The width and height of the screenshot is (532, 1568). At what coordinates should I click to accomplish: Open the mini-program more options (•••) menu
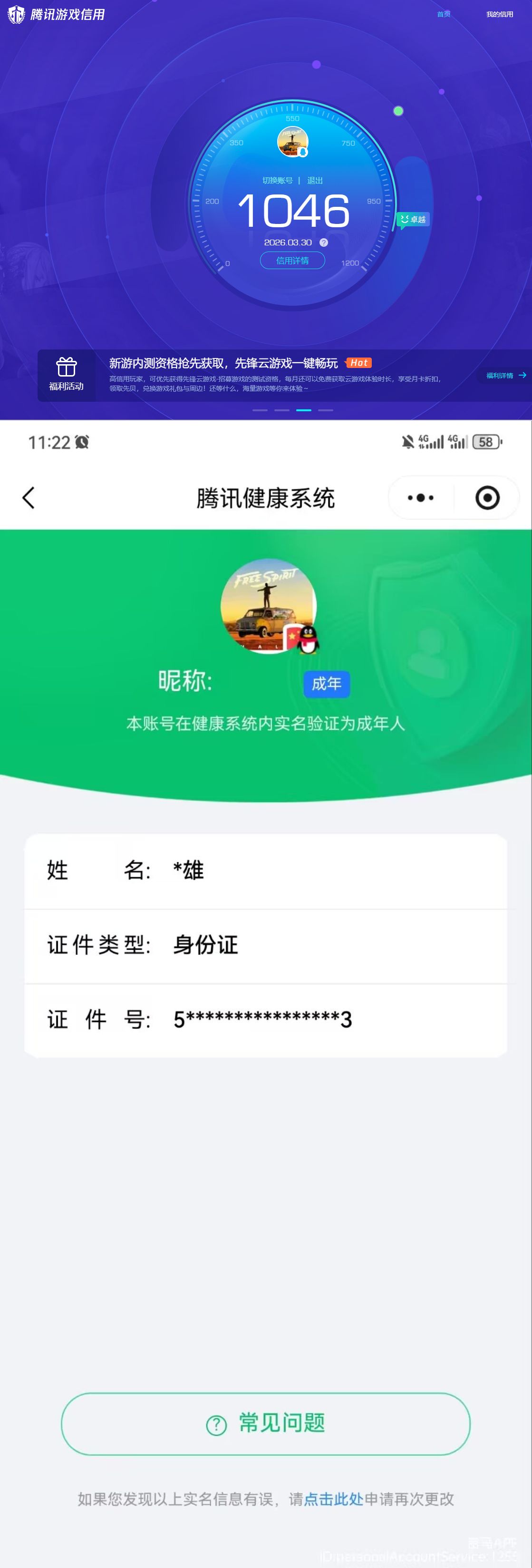click(420, 497)
